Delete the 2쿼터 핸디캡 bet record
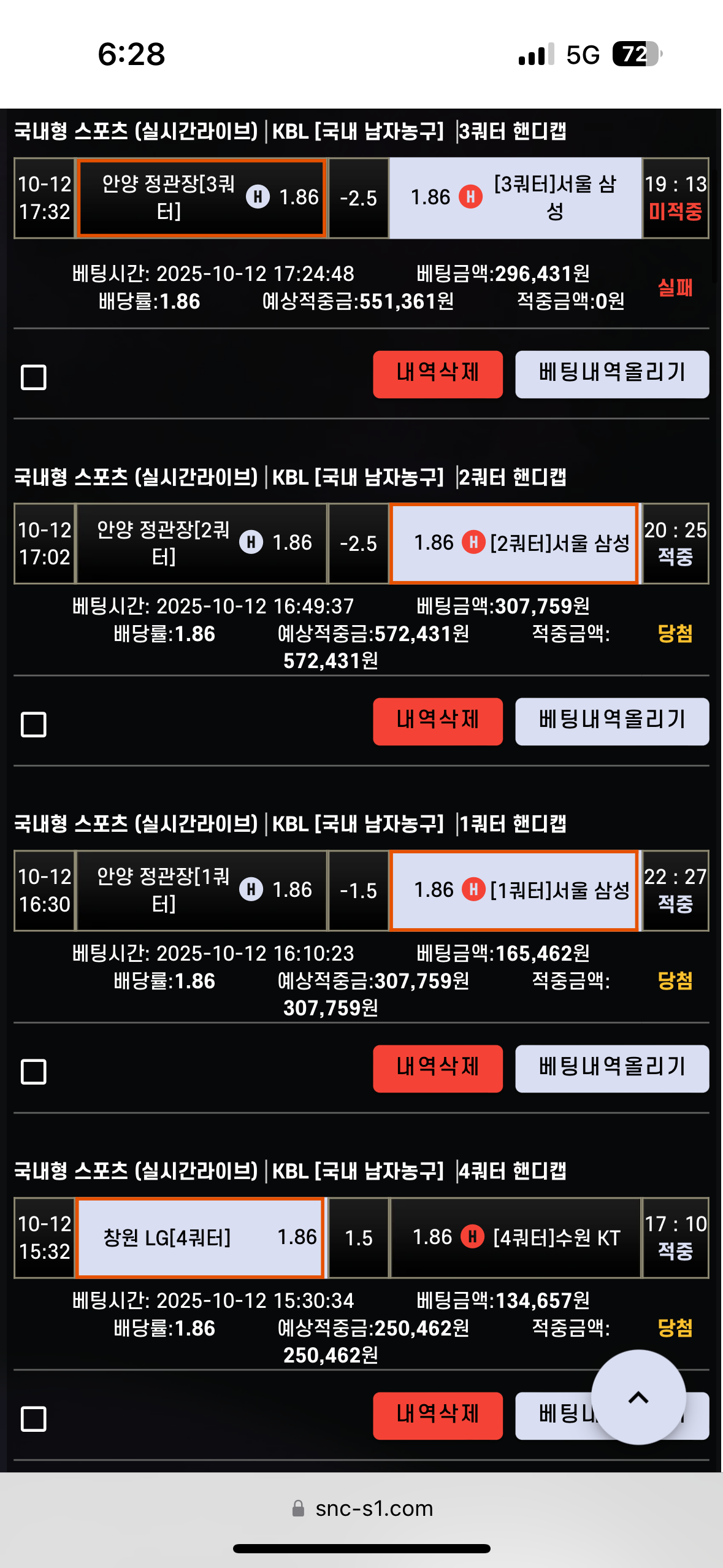Image resolution: width=723 pixels, height=1568 pixels. coord(437,721)
